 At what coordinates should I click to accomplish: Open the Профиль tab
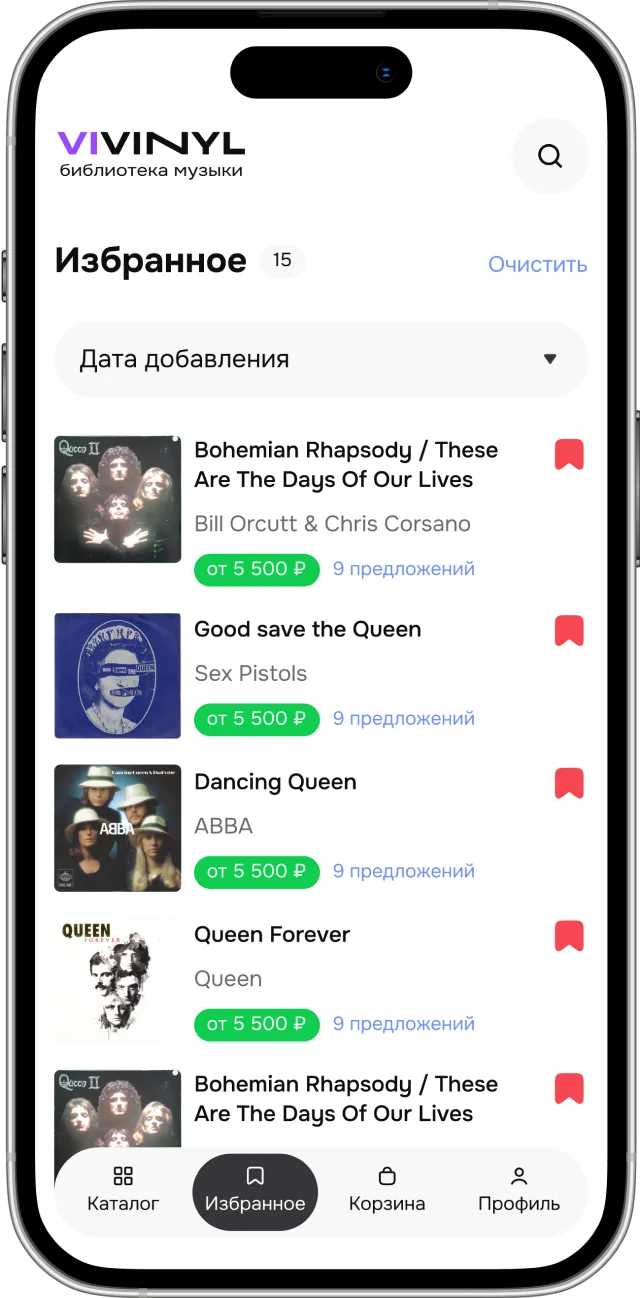click(x=518, y=1190)
